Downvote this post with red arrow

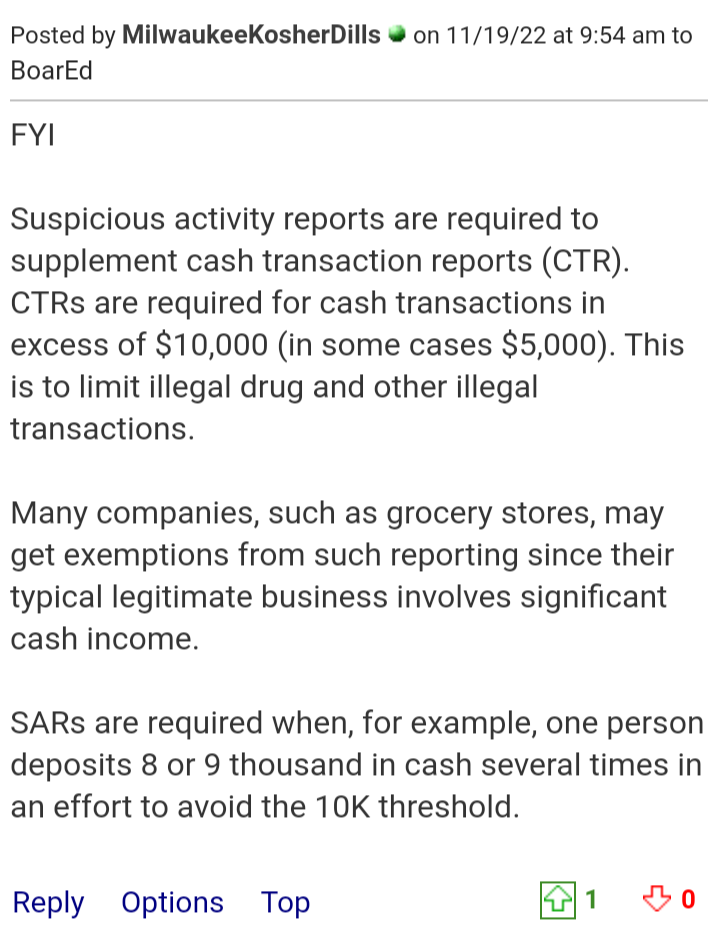[656, 900]
